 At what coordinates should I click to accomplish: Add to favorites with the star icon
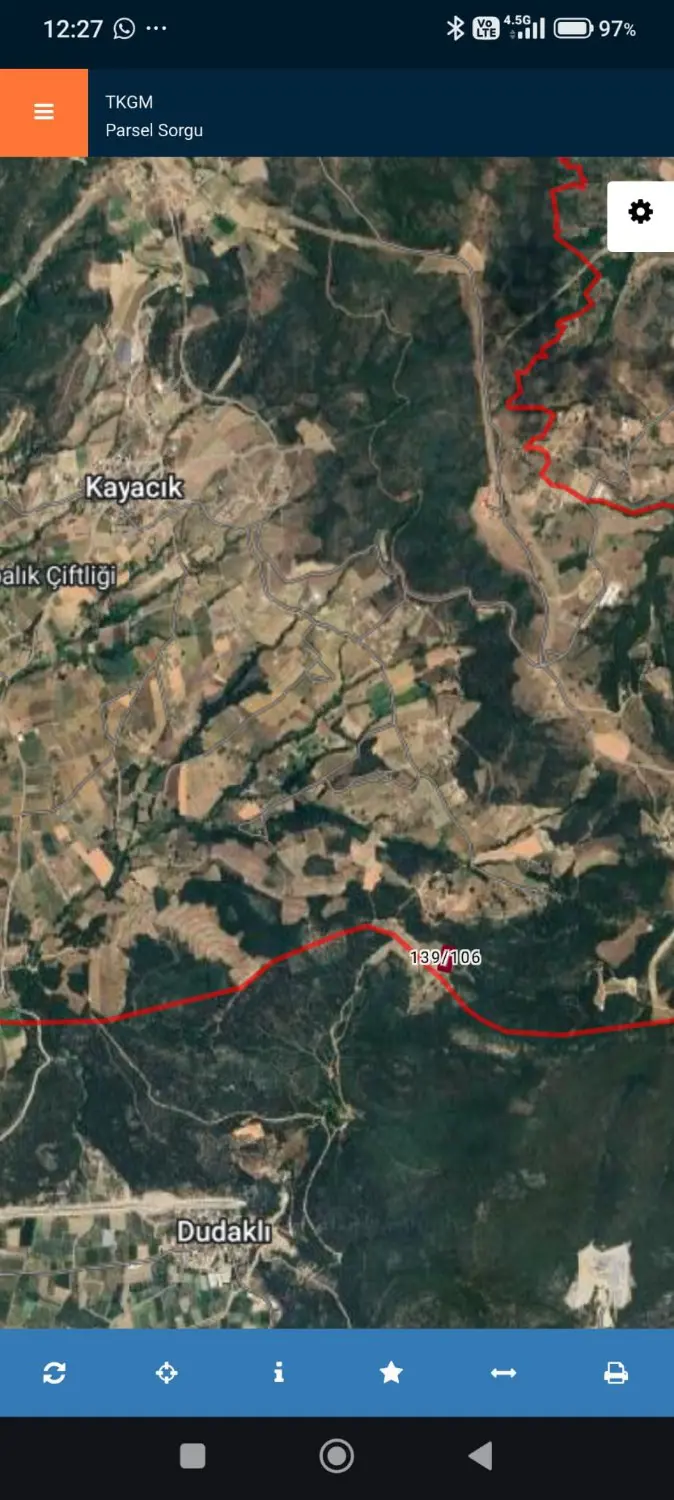391,1373
